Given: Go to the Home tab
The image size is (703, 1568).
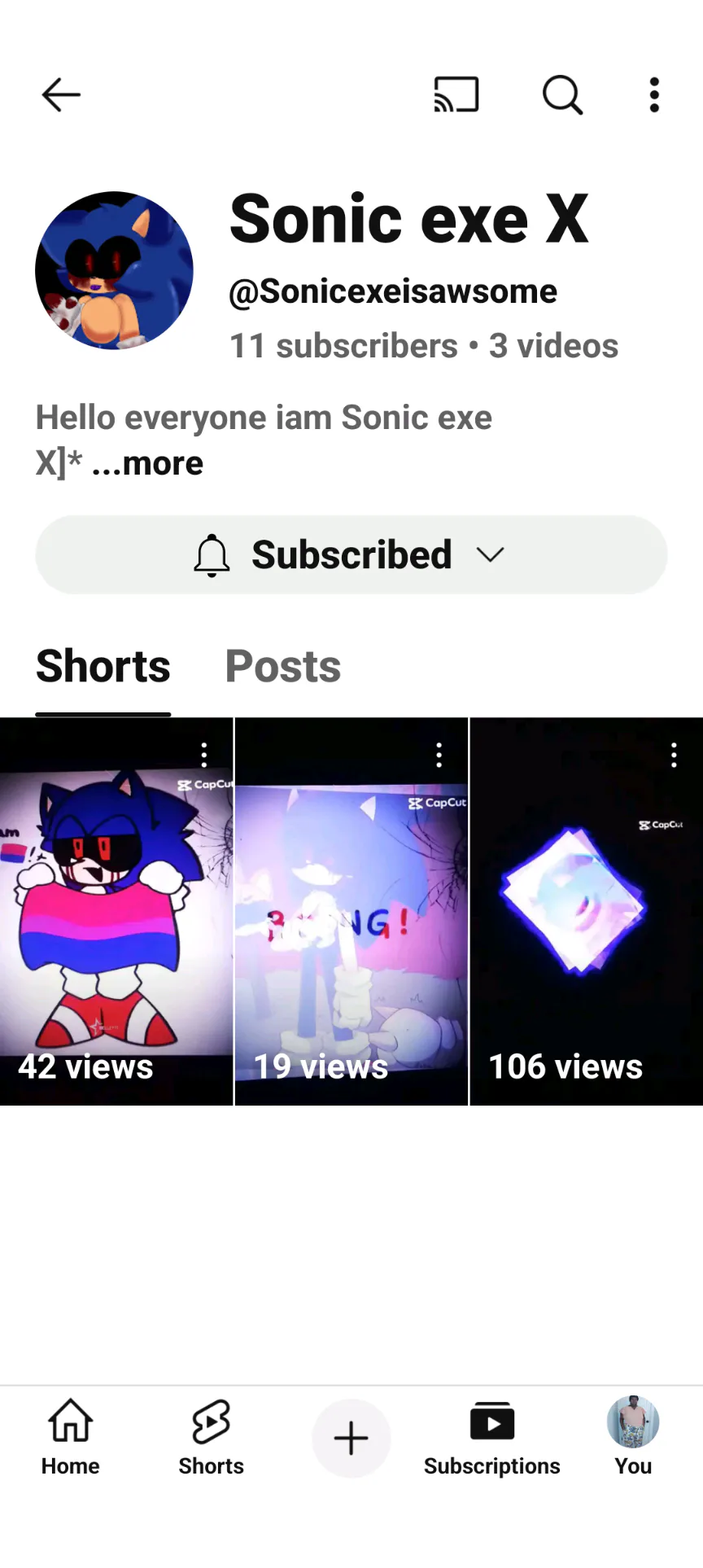Looking at the screenshot, I should [71, 1439].
